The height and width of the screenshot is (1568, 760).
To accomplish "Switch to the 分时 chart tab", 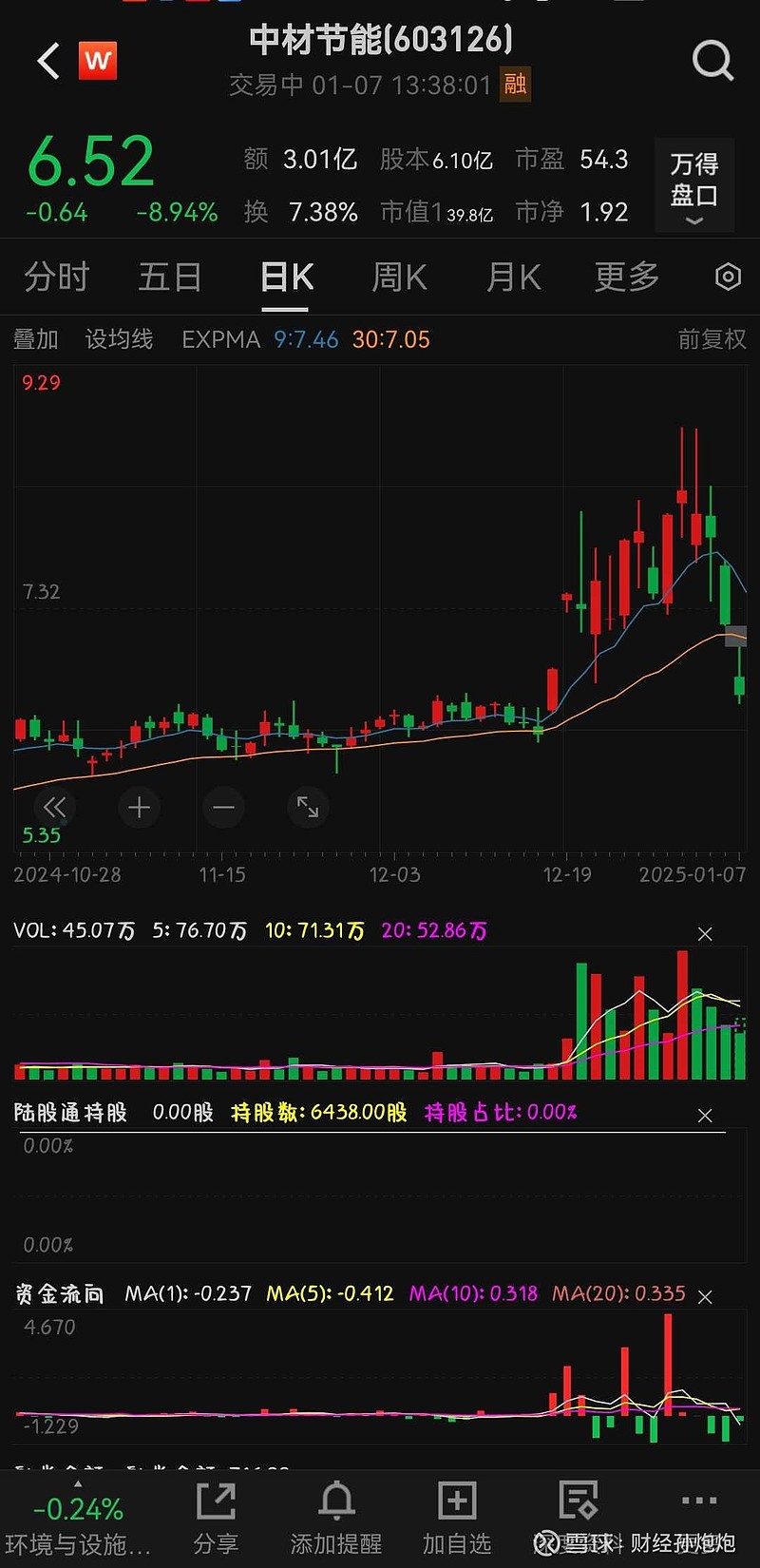I will point(57,277).
